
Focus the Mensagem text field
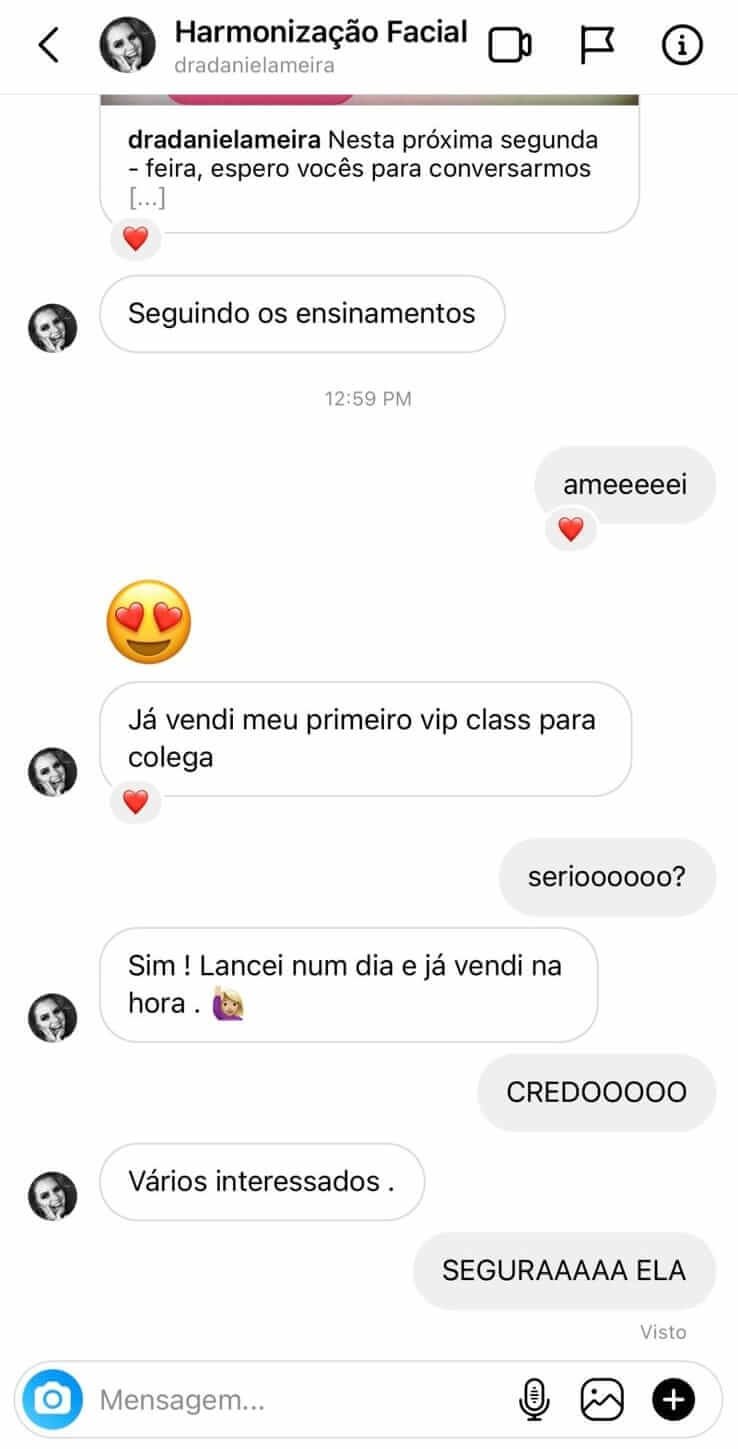point(300,1400)
